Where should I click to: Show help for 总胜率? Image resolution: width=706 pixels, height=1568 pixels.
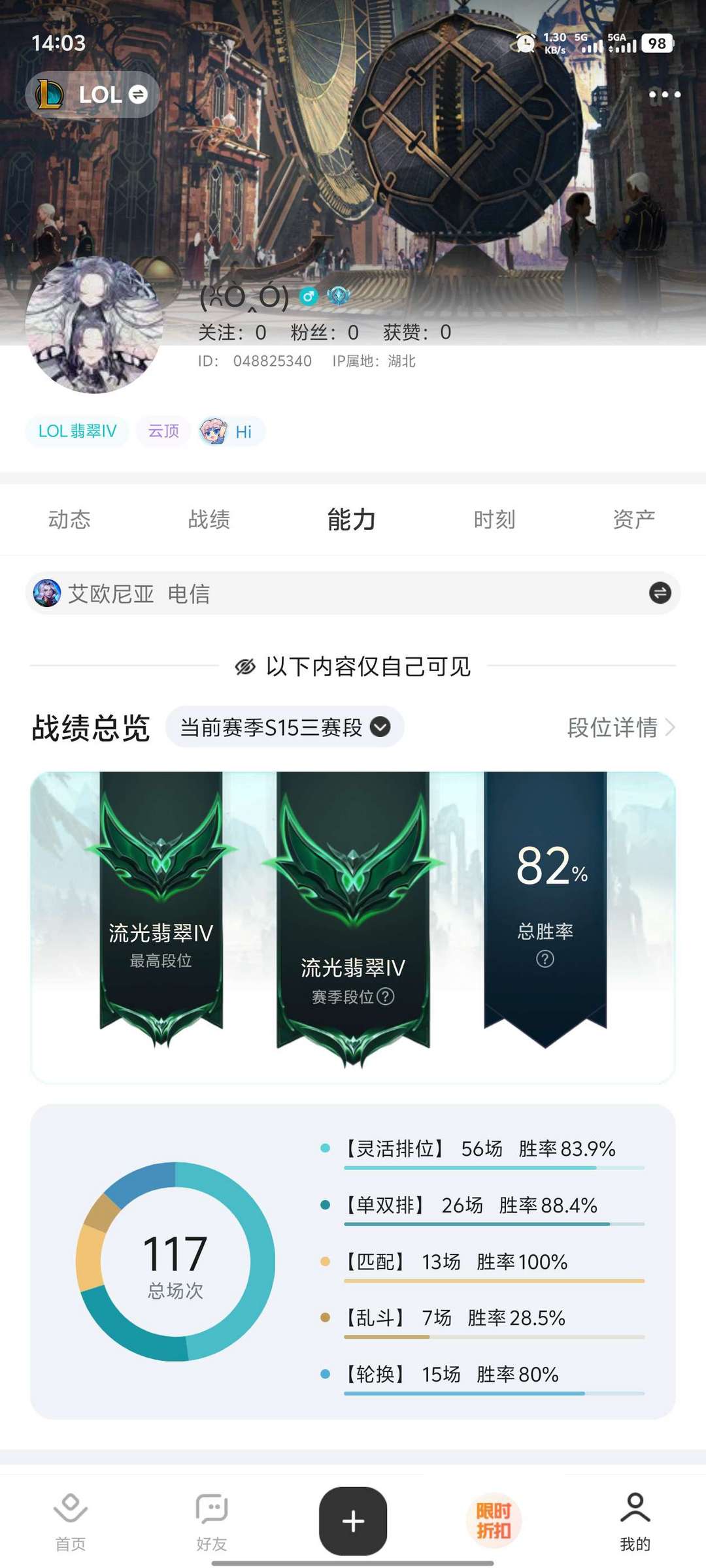pyautogui.click(x=545, y=958)
